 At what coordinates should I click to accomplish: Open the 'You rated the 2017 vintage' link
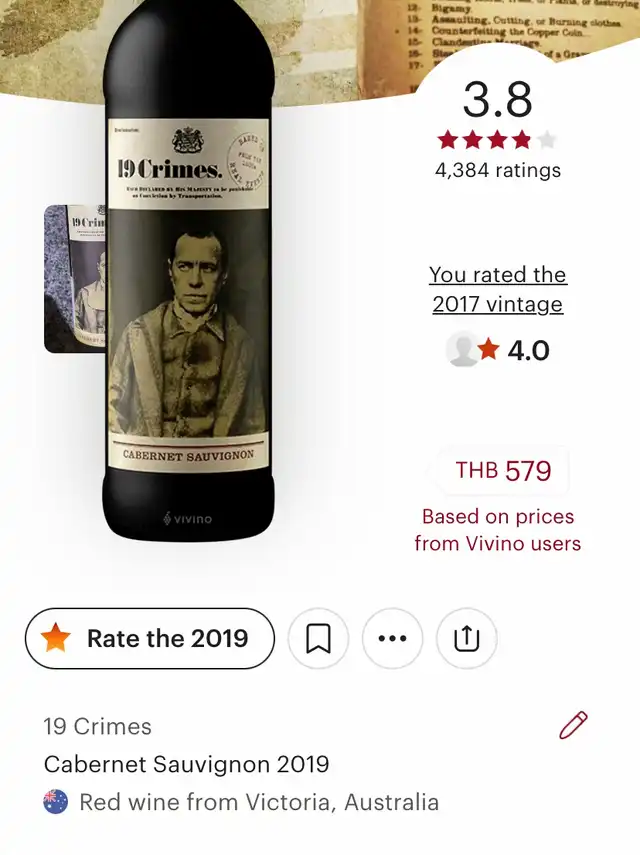click(x=498, y=289)
